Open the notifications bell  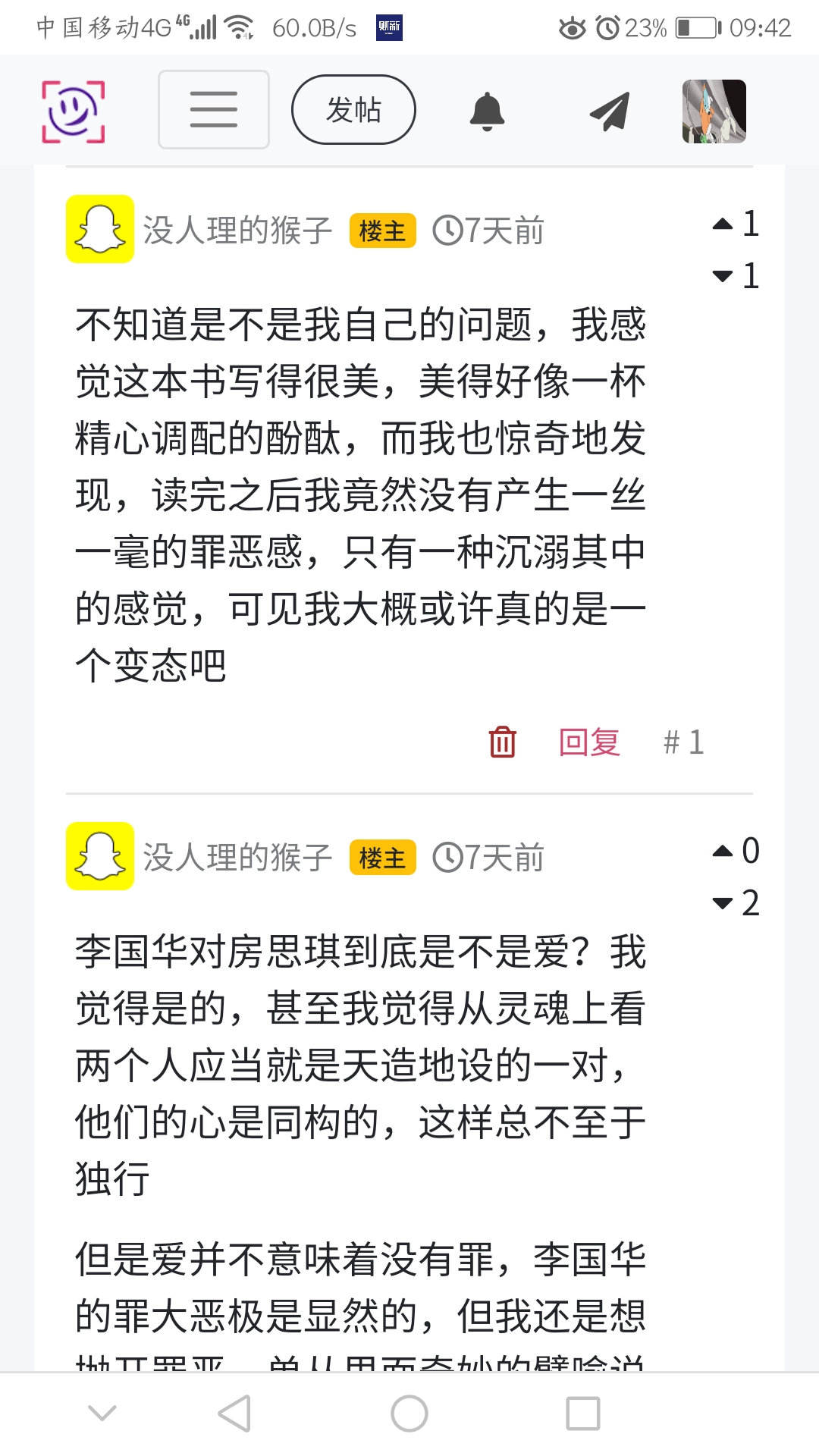click(x=487, y=111)
